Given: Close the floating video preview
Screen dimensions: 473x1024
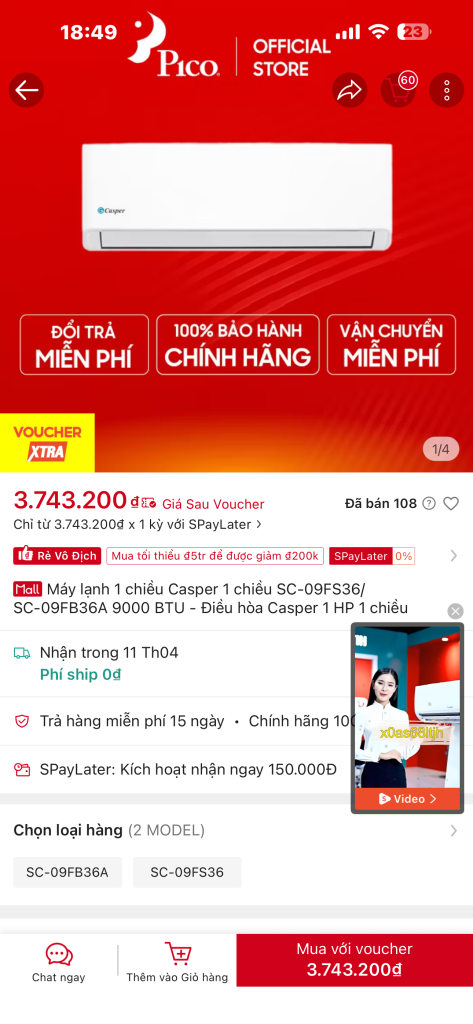Looking at the screenshot, I should [455, 611].
